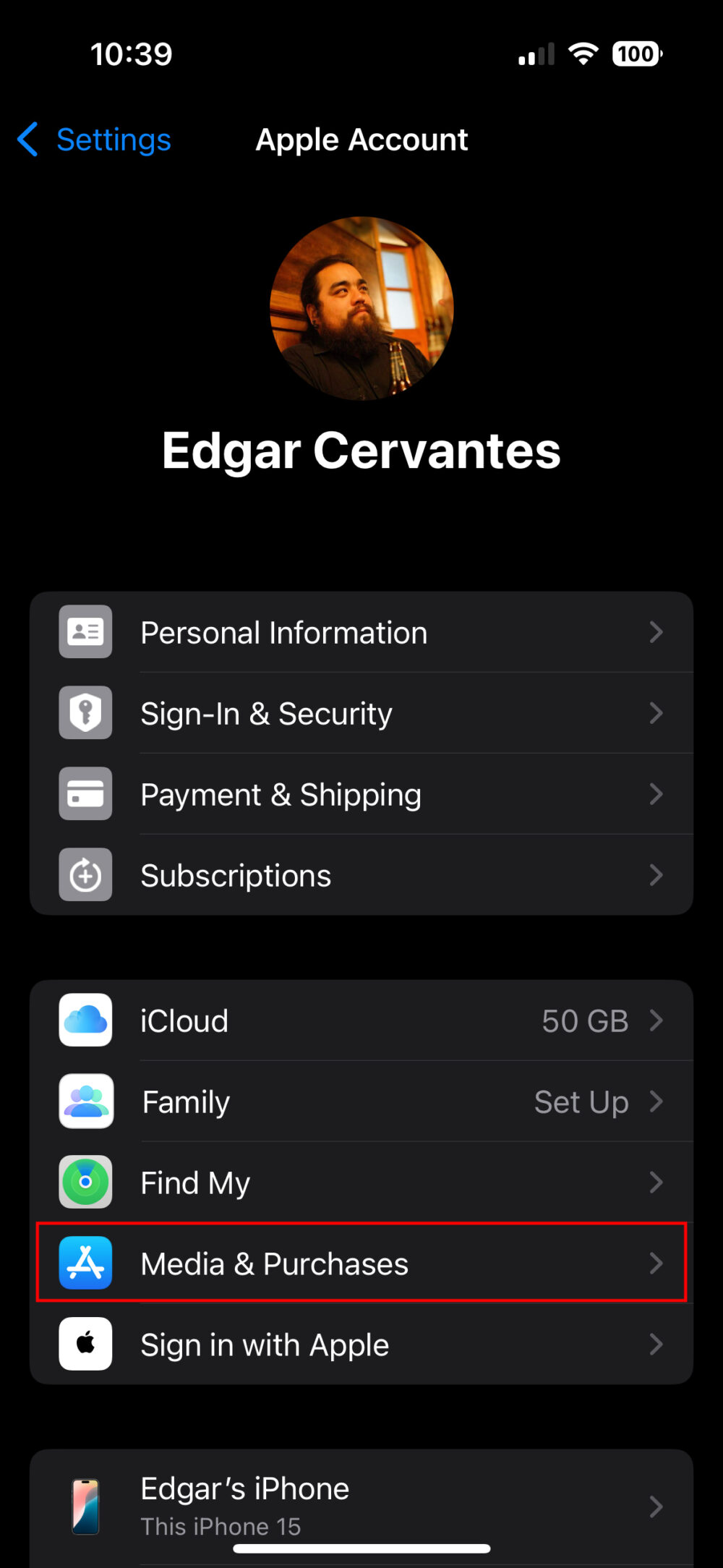Tap the circular arrow Subscriptions icon
The height and width of the screenshot is (1568, 723).
[85, 875]
